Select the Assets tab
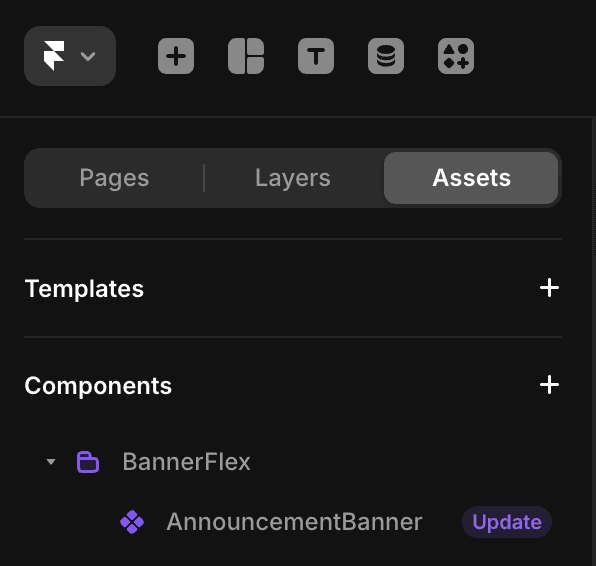The height and width of the screenshot is (566, 596). point(471,178)
